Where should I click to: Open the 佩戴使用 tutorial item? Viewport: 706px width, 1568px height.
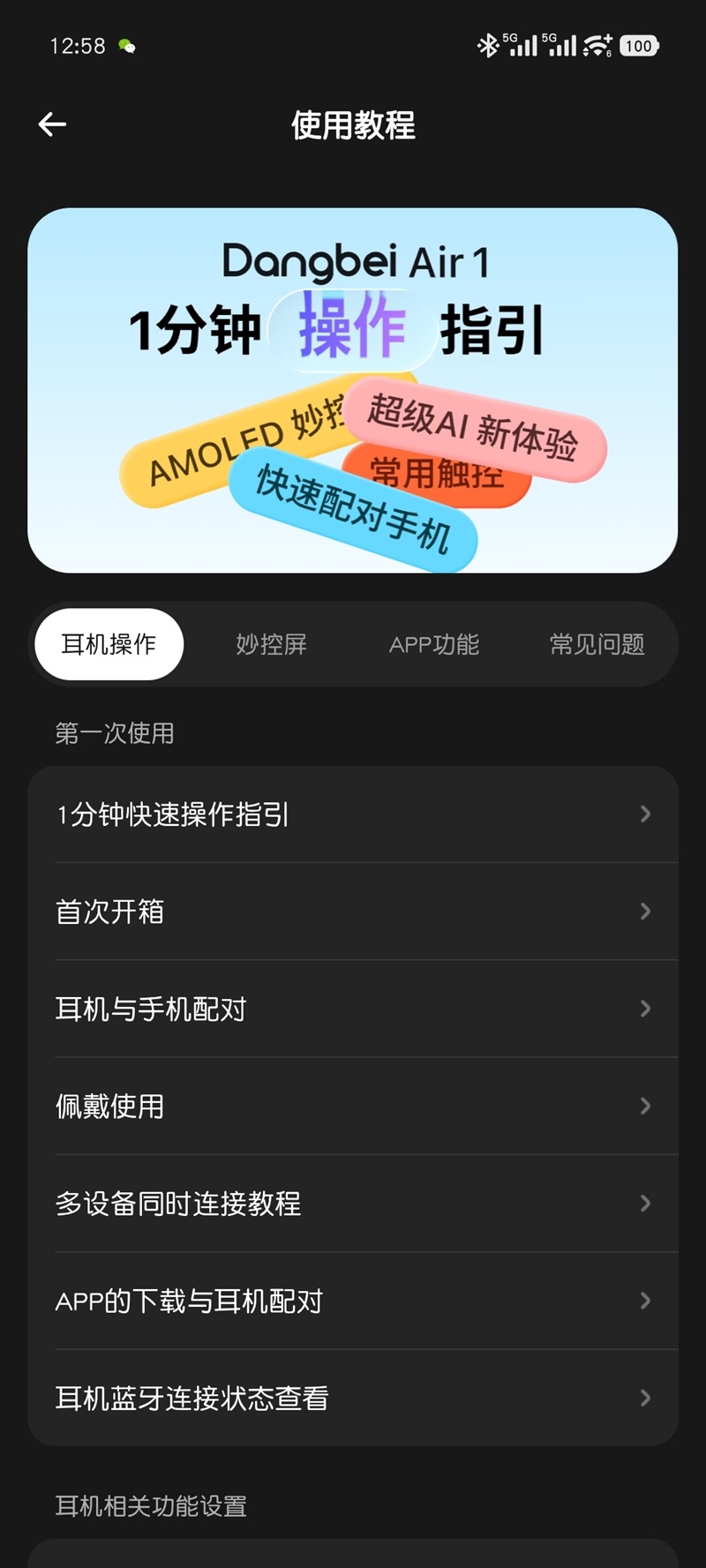tap(353, 1106)
